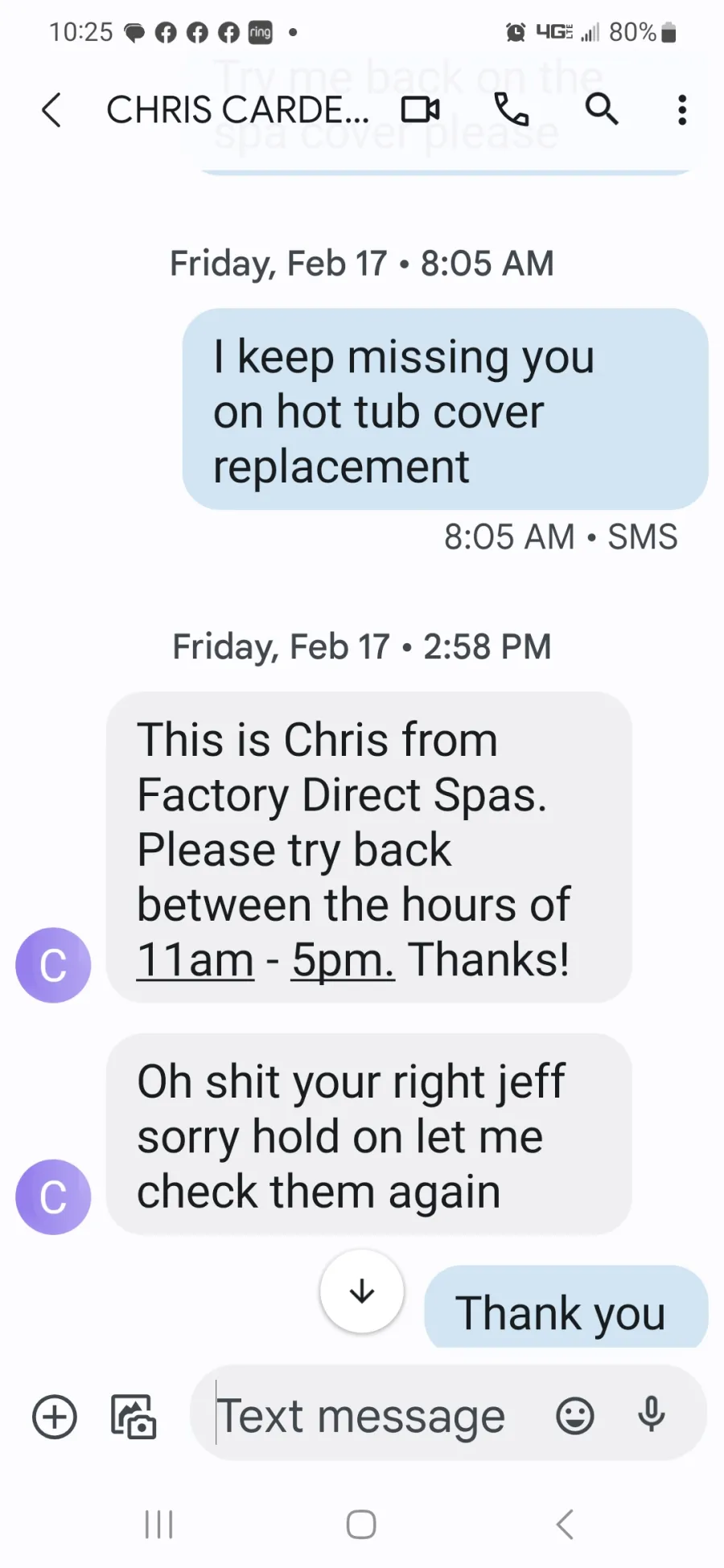Open Chris's avatar beside the Factory Direct Spas message
Image resolution: width=724 pixels, height=1568 pixels.
pyautogui.click(x=53, y=965)
